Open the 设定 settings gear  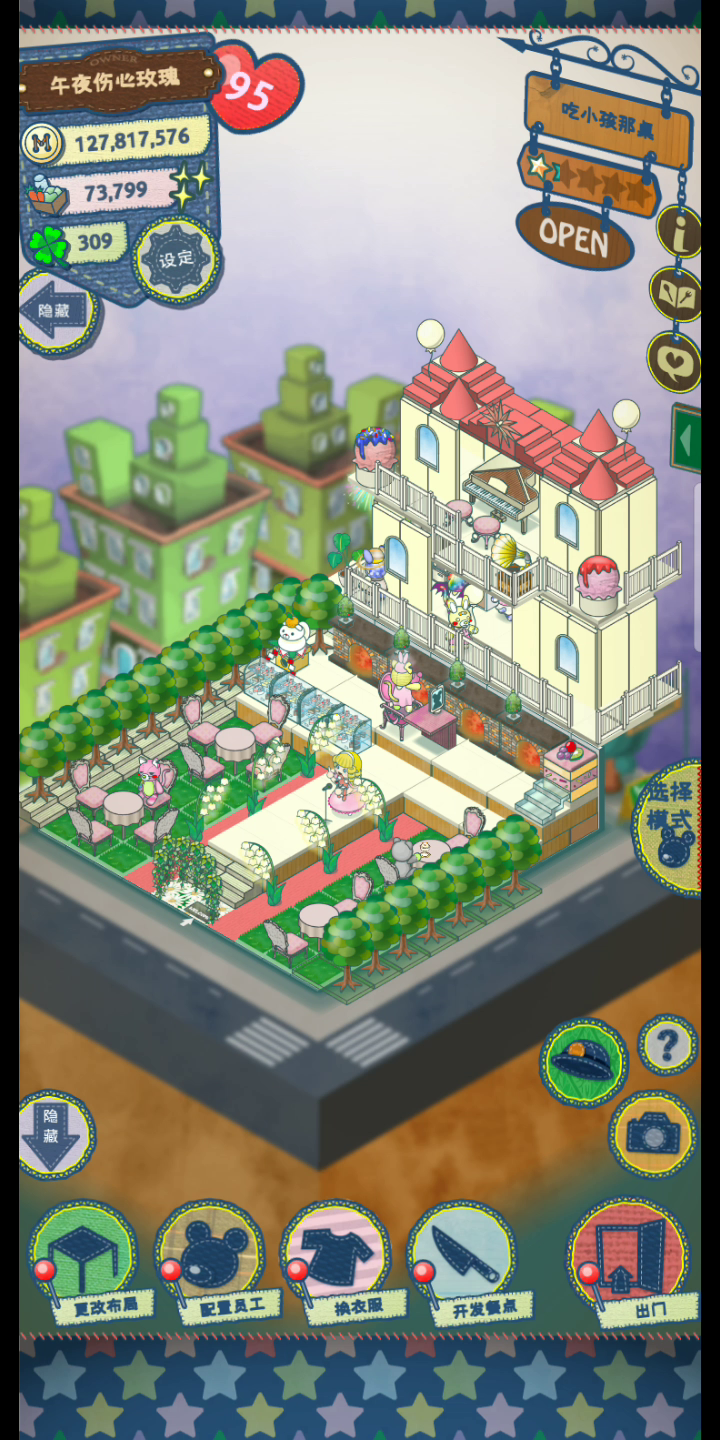pyautogui.click(x=176, y=260)
